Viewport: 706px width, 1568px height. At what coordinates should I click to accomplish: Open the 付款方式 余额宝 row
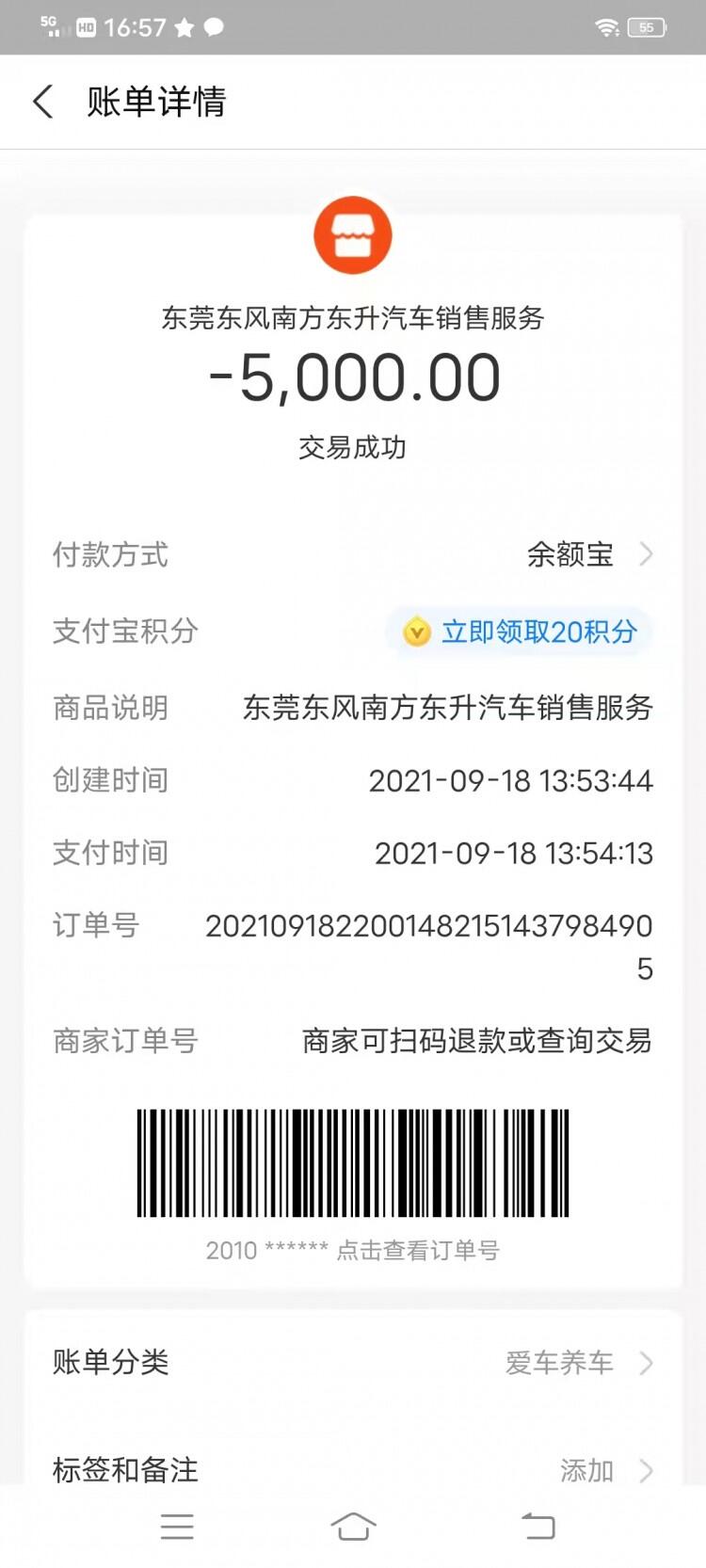click(353, 554)
